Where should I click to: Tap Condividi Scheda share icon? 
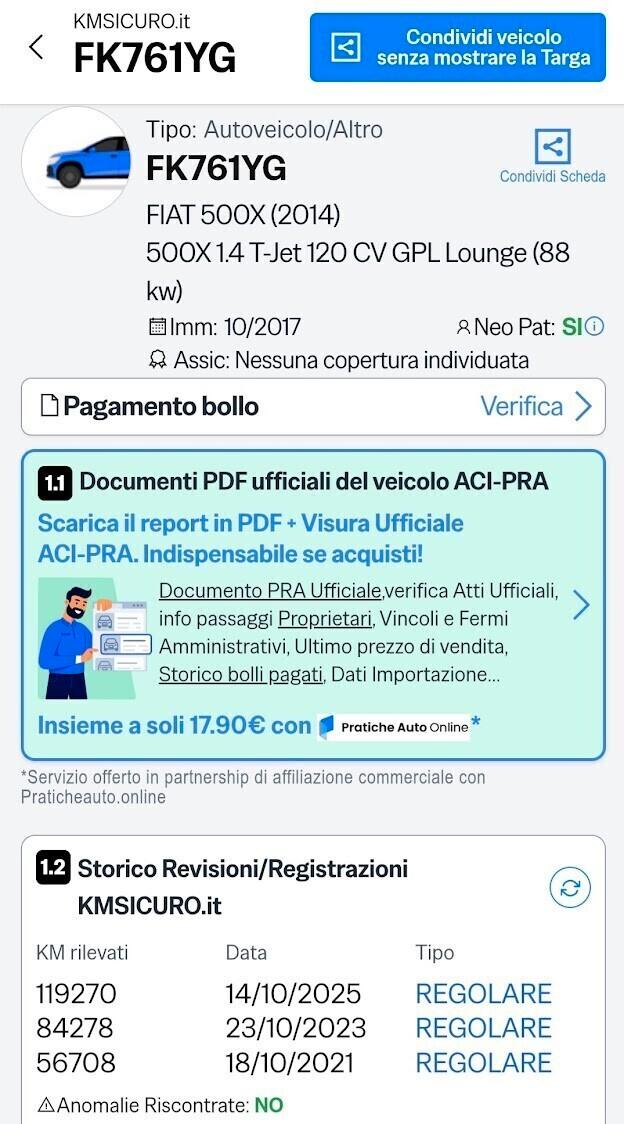(552, 147)
